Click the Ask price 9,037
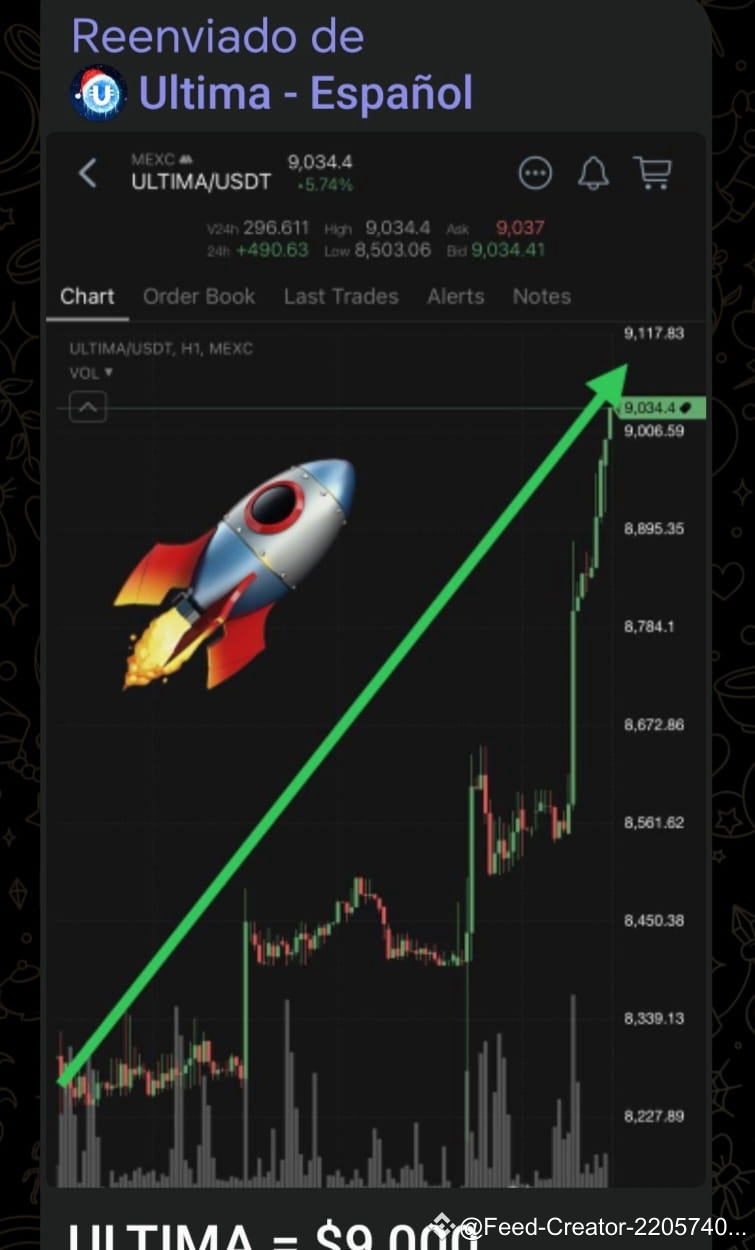The height and width of the screenshot is (1250, 755). click(x=521, y=228)
